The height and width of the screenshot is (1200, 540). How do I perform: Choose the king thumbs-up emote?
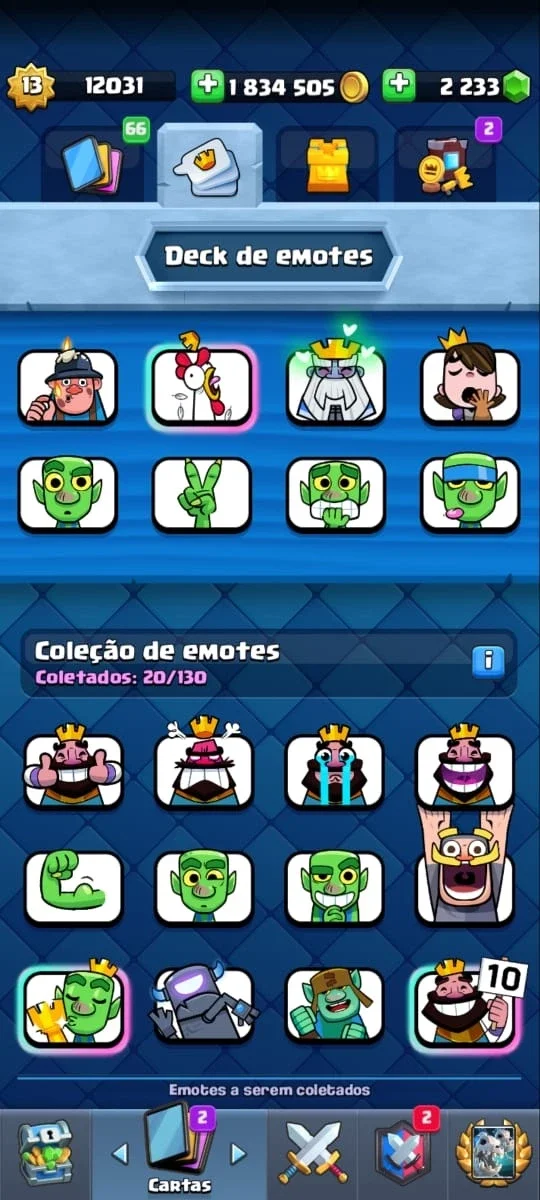[73, 767]
